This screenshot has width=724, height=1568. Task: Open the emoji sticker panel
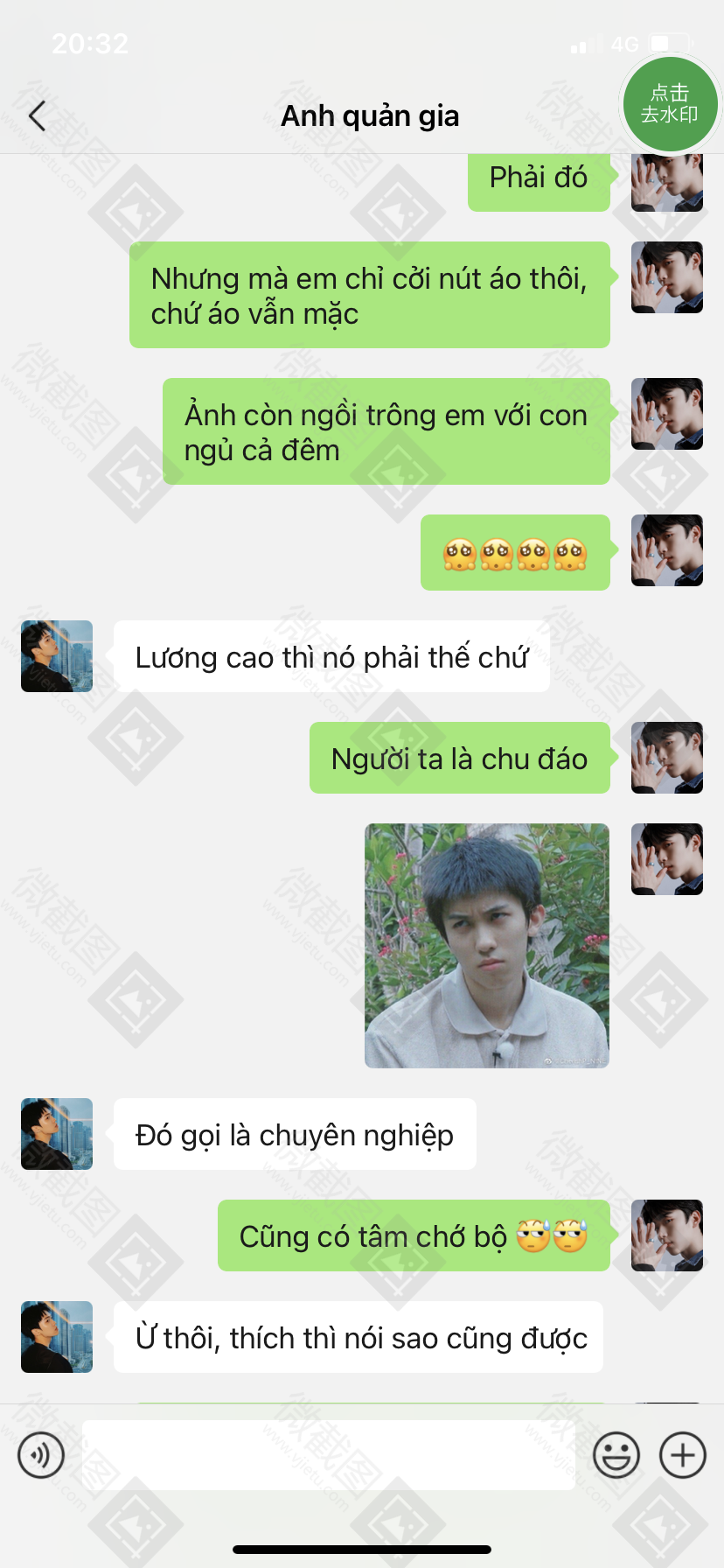[616, 1455]
